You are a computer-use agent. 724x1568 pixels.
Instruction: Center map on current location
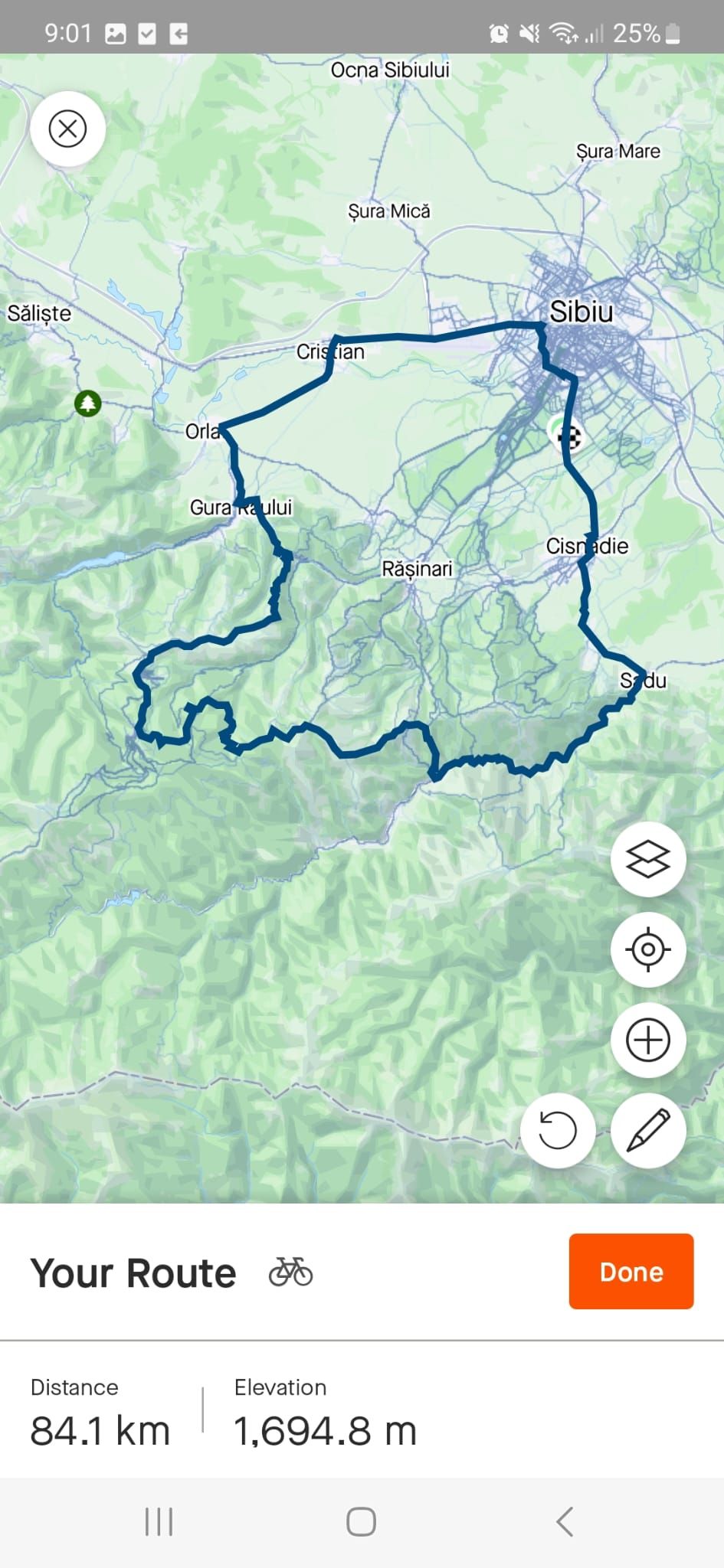(x=647, y=949)
